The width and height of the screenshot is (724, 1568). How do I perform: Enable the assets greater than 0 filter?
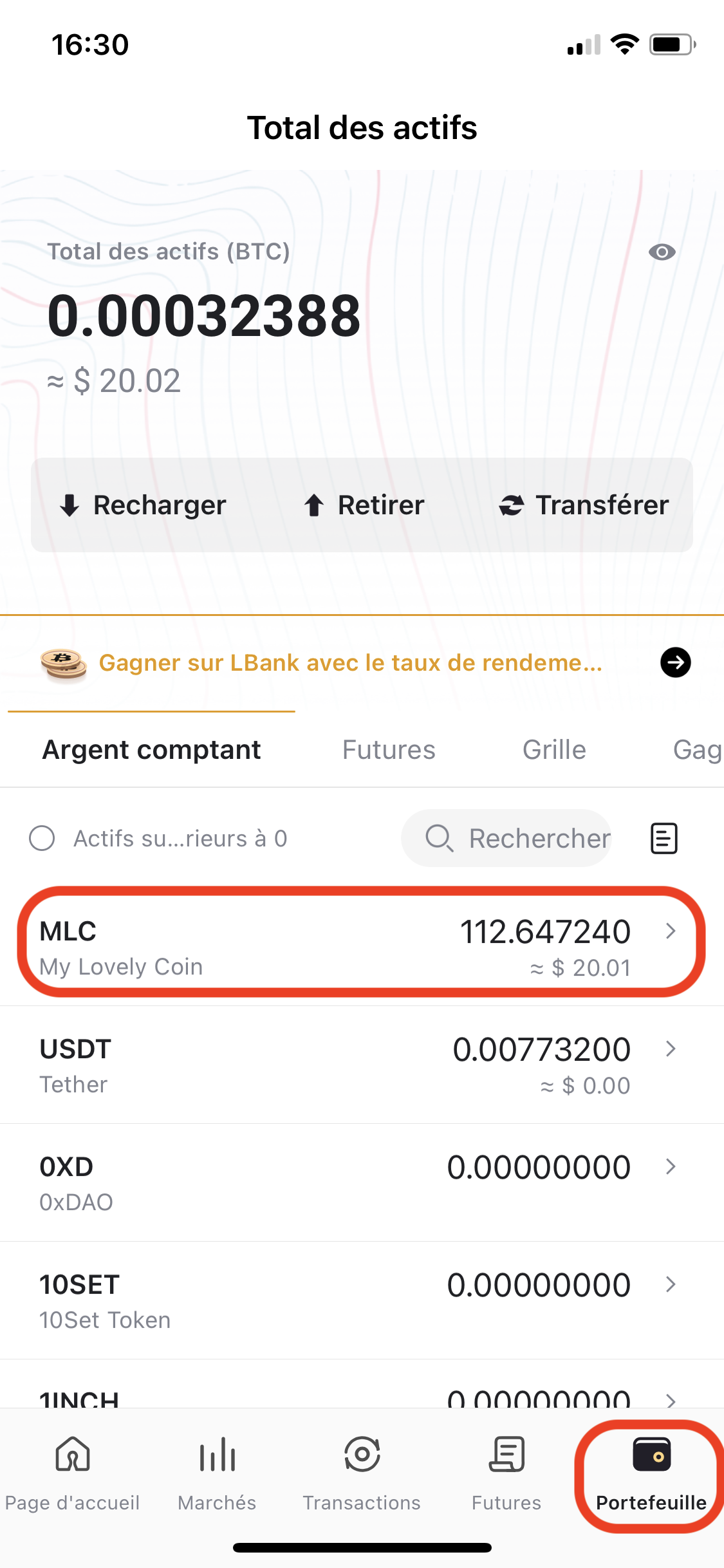pos(42,839)
